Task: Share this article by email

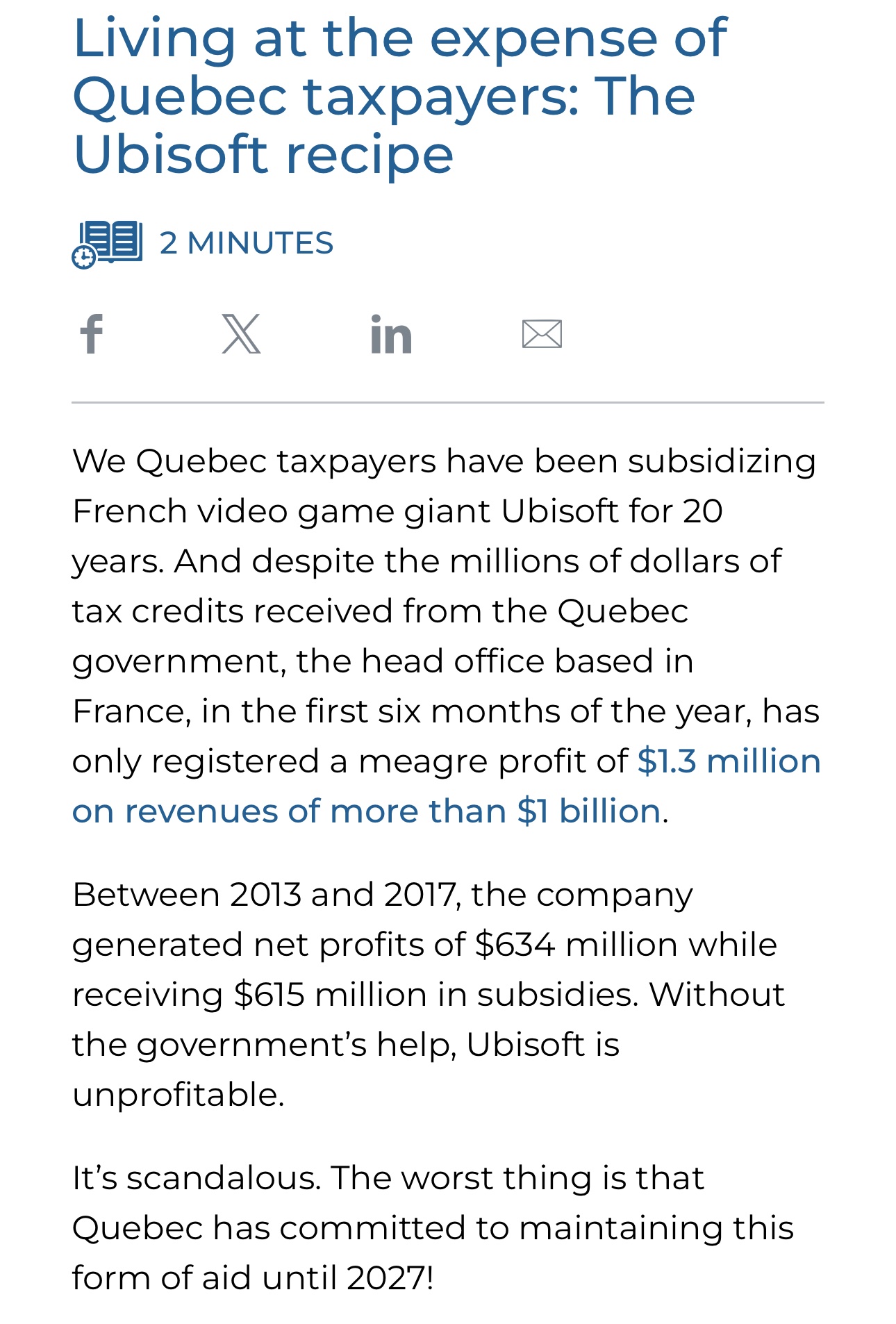Action: pos(542,334)
